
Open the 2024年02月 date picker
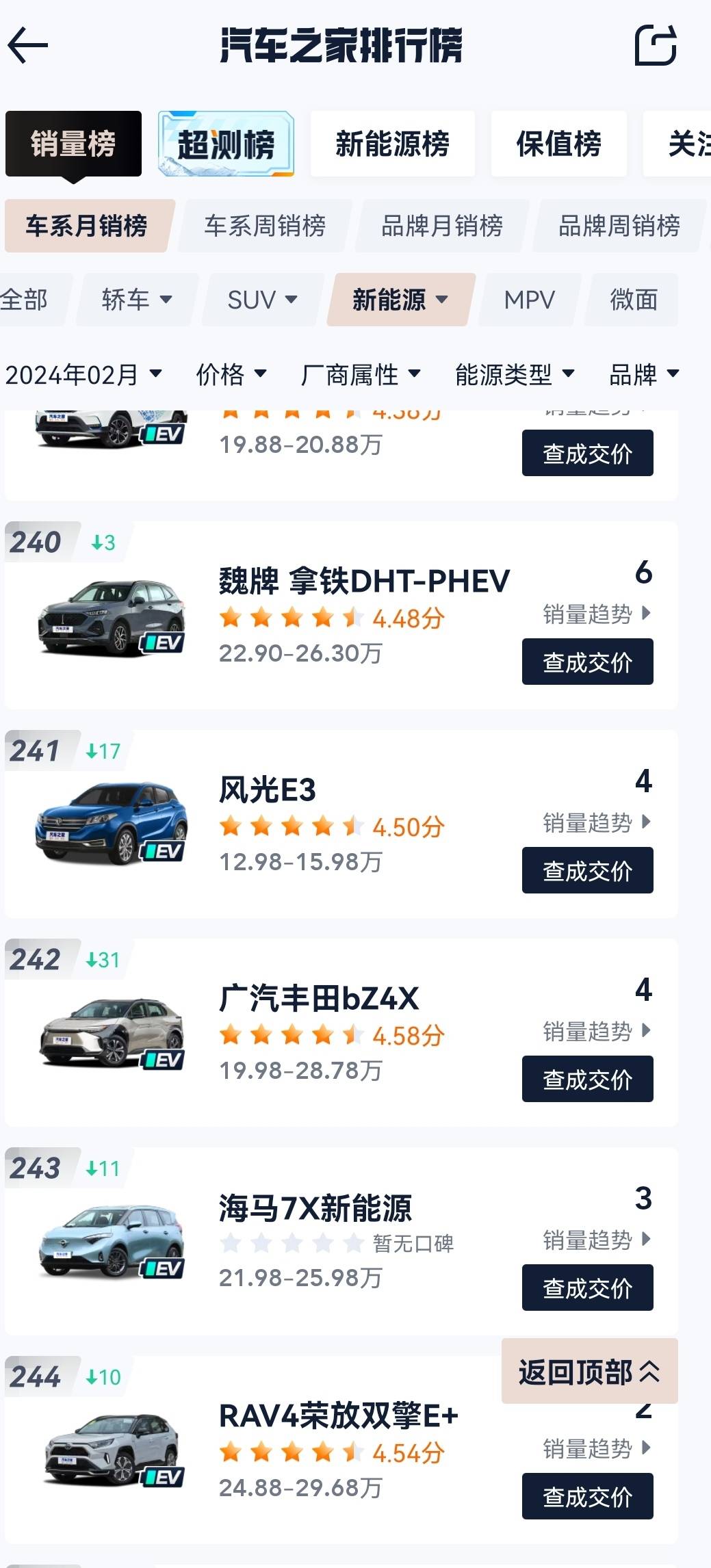83,374
